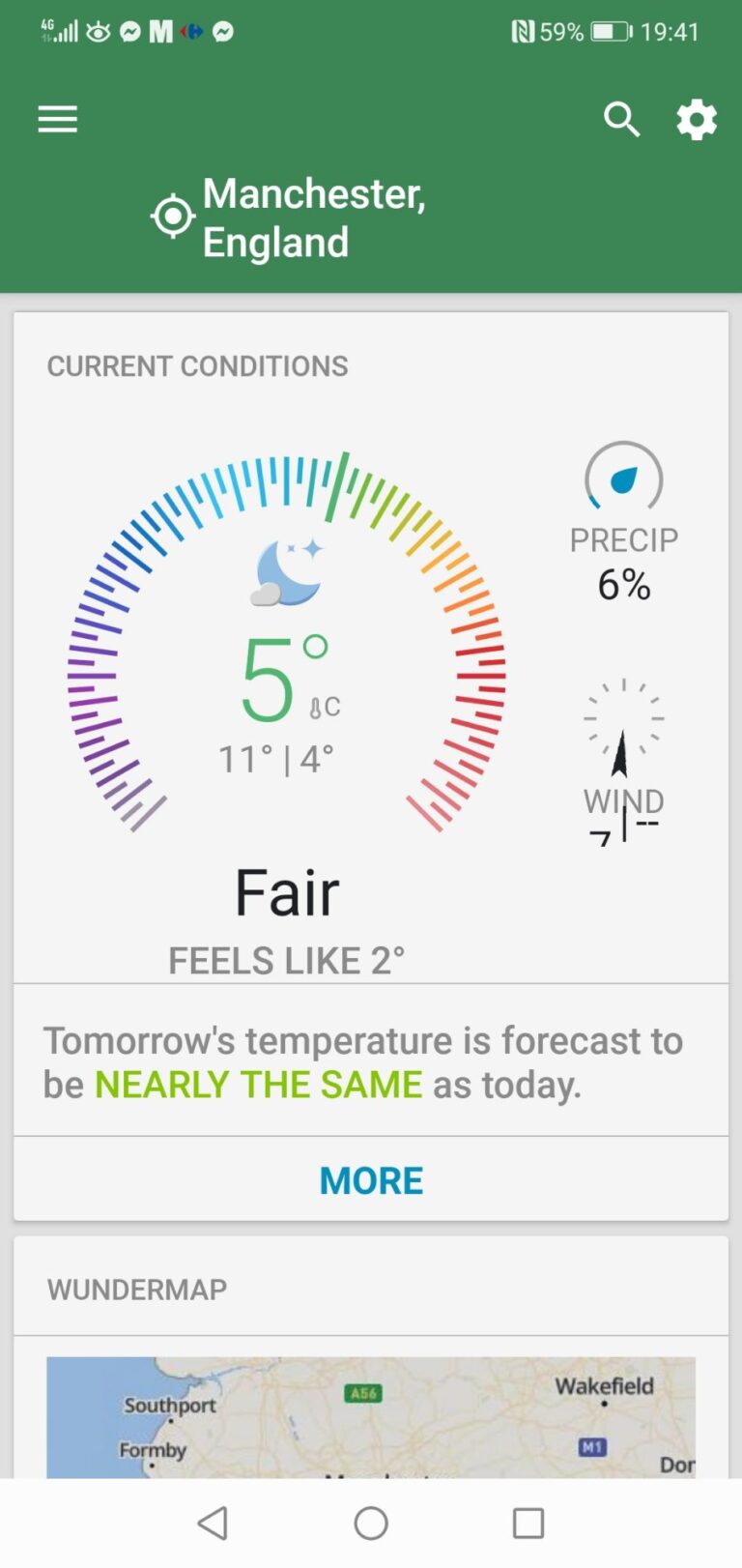Open the hamburger navigation menu
The height and width of the screenshot is (1568, 742).
pyautogui.click(x=58, y=119)
